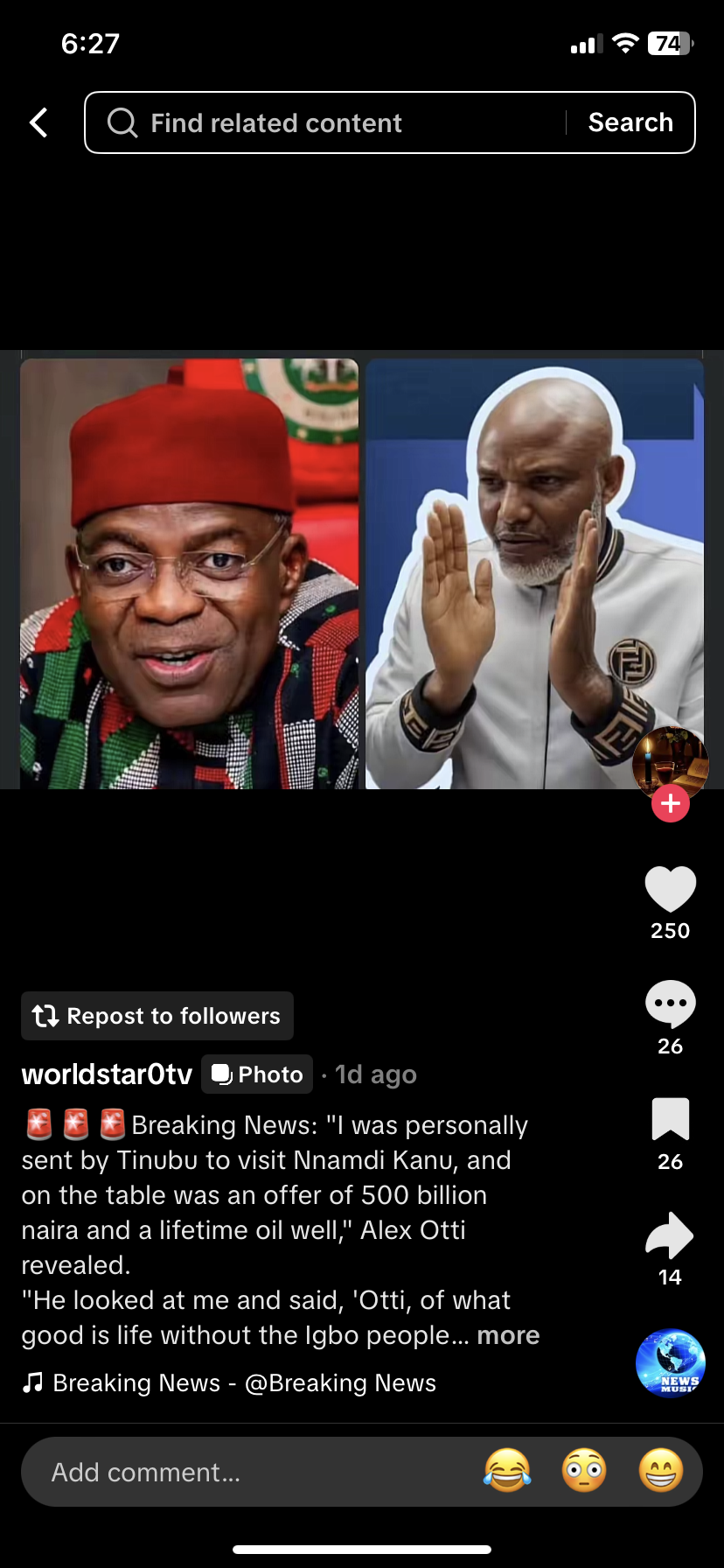Insert the crying-laughing emoji in comment
This screenshot has height=1568, width=724.
click(507, 1472)
